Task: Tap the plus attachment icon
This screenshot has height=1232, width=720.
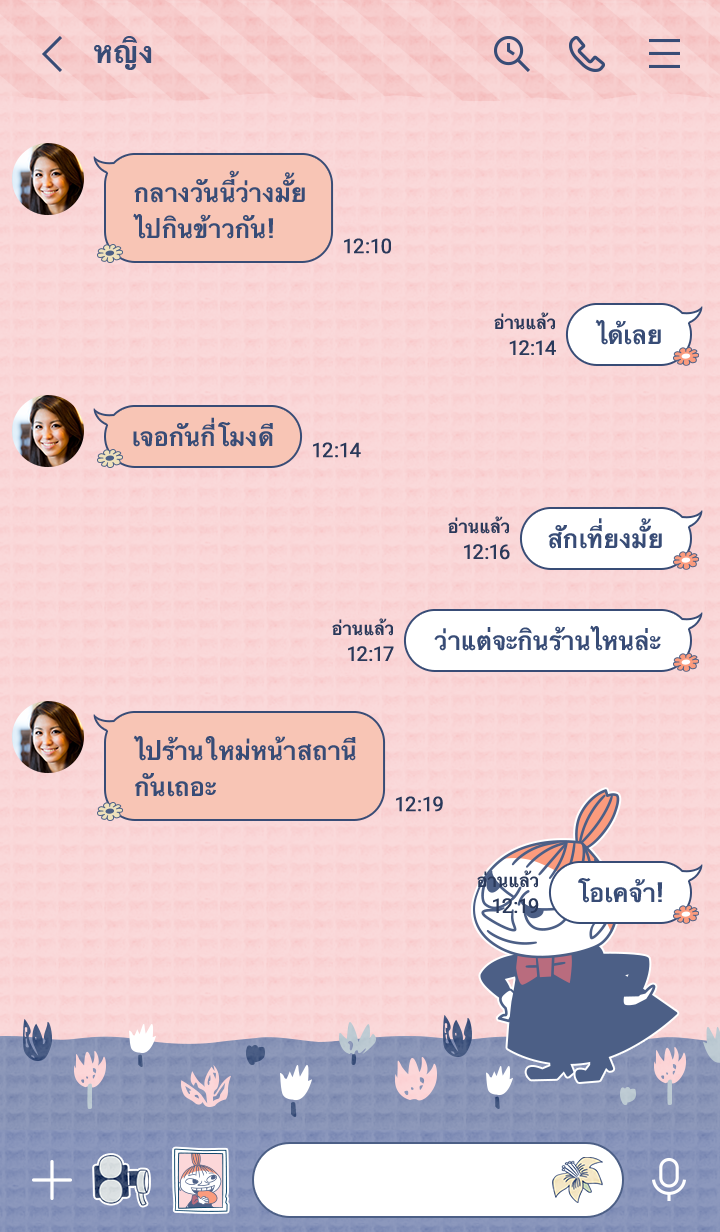Action: pyautogui.click(x=52, y=1181)
